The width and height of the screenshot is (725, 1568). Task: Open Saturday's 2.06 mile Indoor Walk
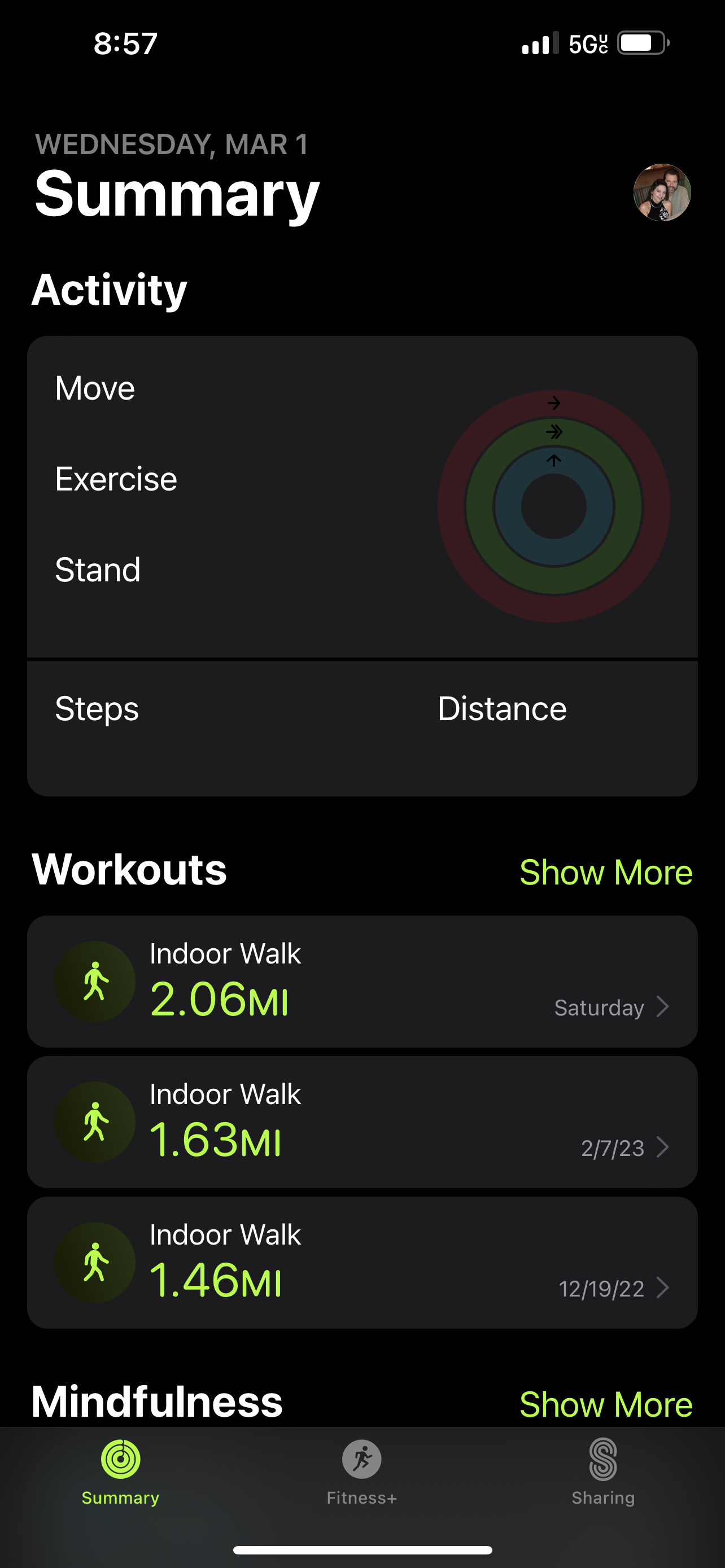tap(362, 981)
